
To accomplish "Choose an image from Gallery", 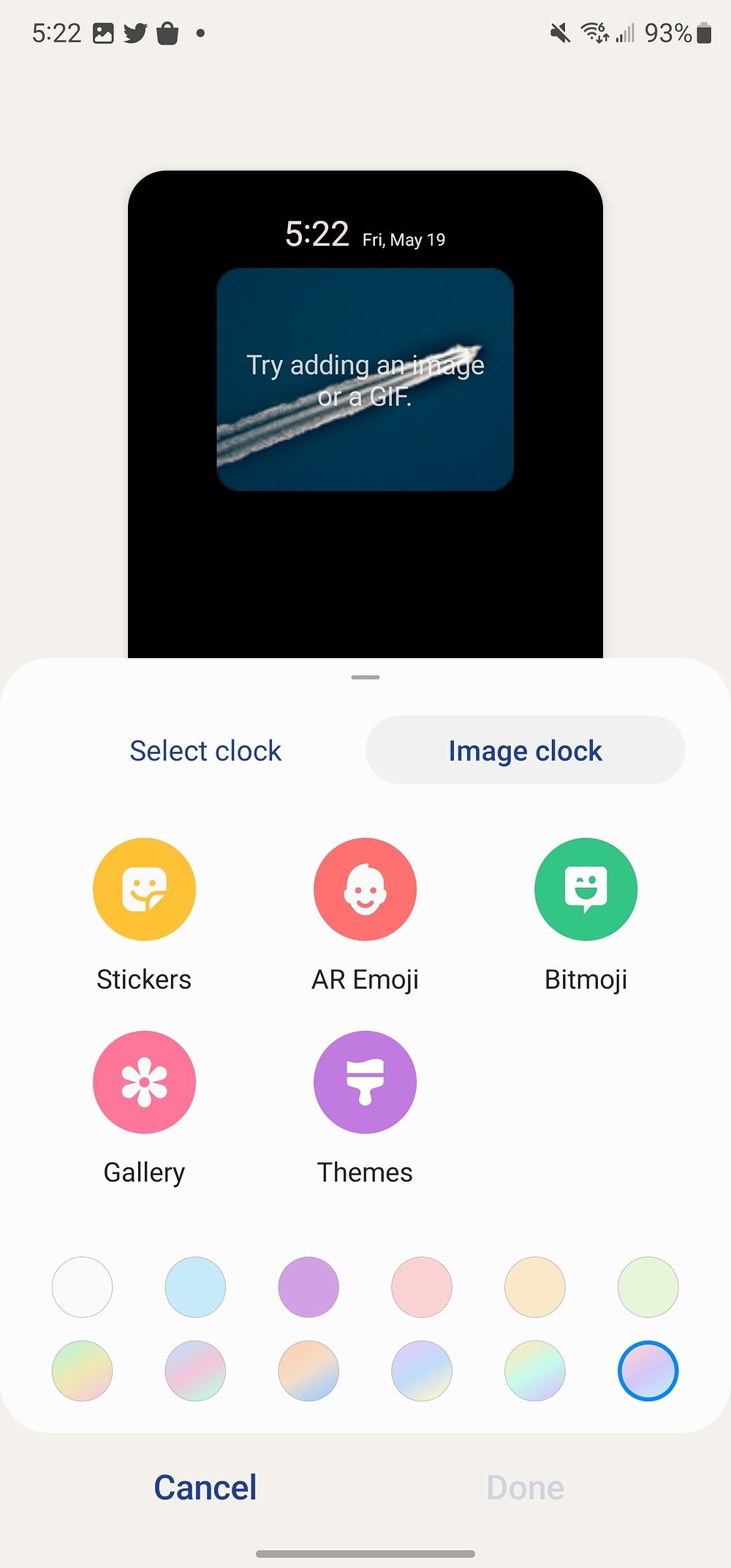I will pyautogui.click(x=143, y=1082).
